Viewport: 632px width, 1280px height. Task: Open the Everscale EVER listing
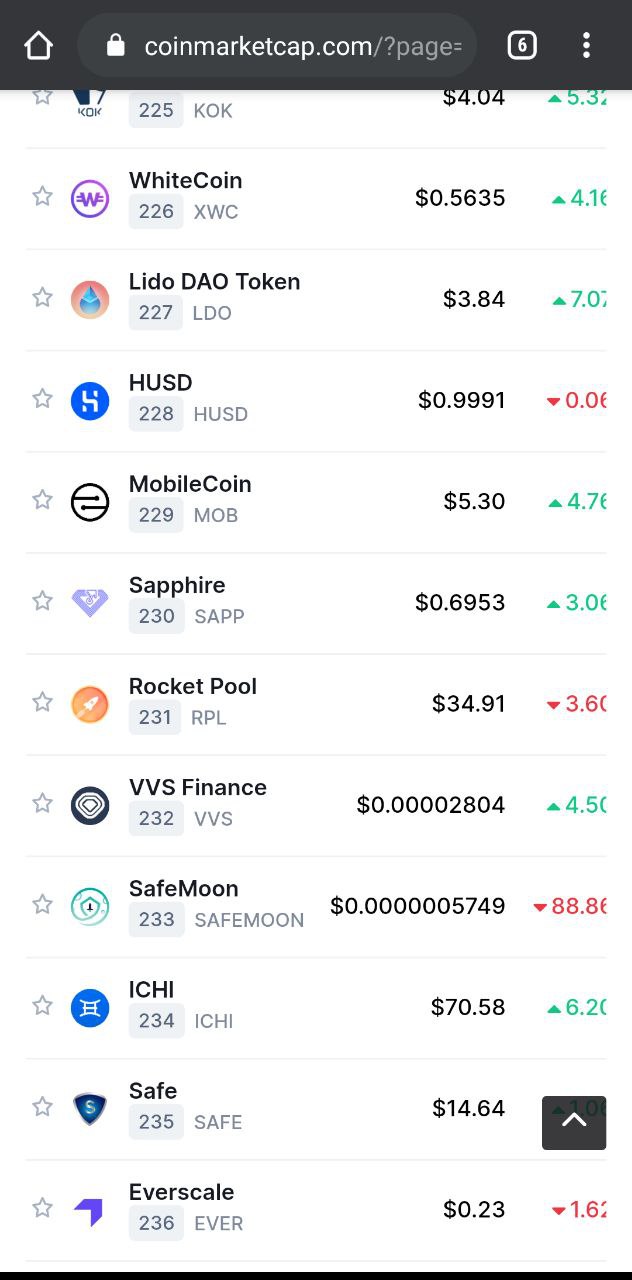[x=181, y=1193]
